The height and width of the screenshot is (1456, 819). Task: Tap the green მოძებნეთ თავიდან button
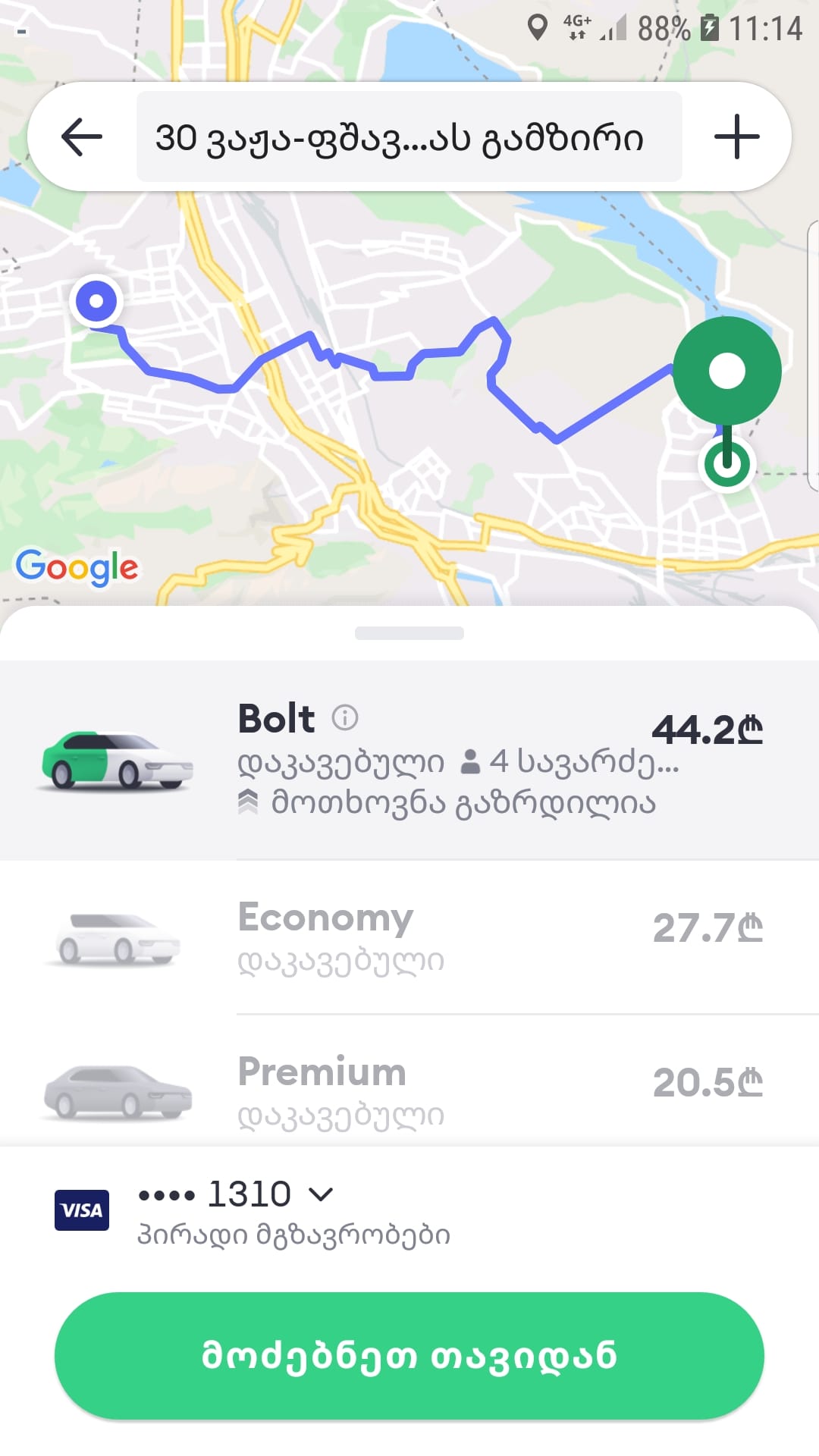click(x=409, y=1355)
